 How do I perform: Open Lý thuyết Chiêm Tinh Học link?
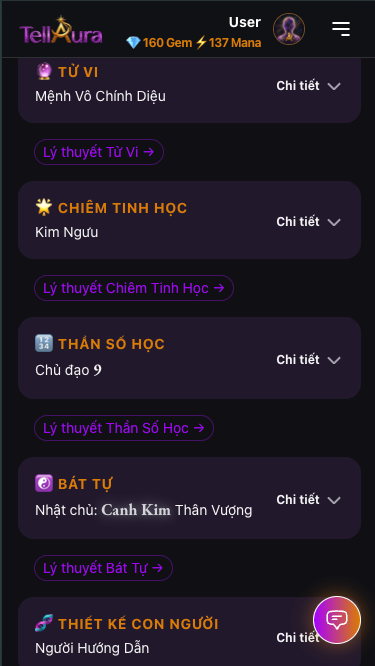[x=134, y=288]
